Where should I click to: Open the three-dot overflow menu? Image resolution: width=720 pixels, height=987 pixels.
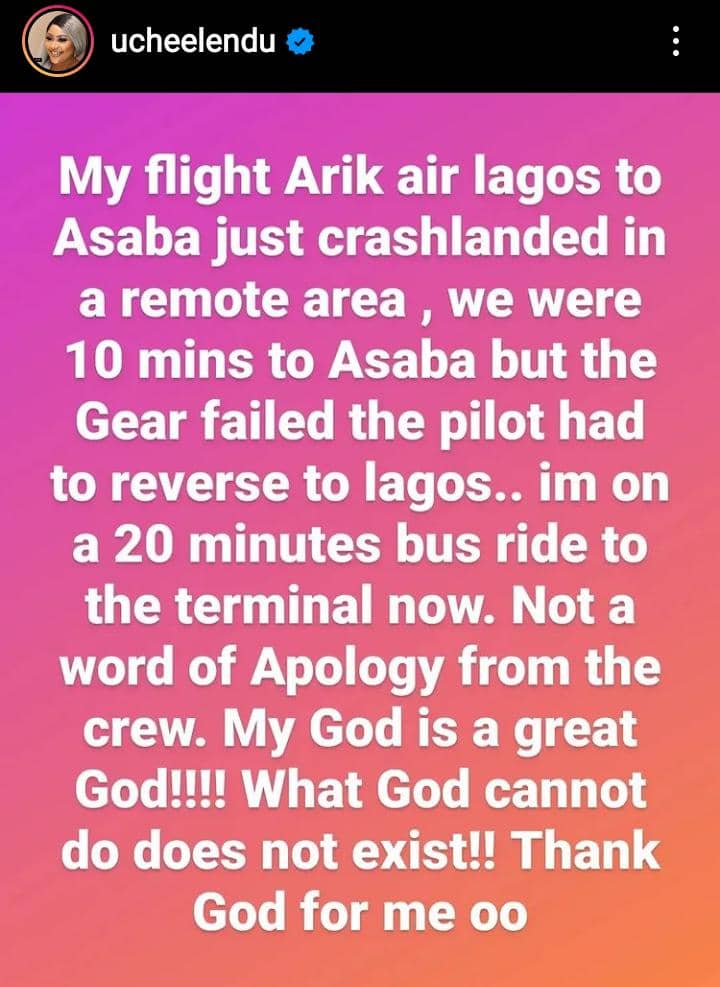(x=677, y=42)
